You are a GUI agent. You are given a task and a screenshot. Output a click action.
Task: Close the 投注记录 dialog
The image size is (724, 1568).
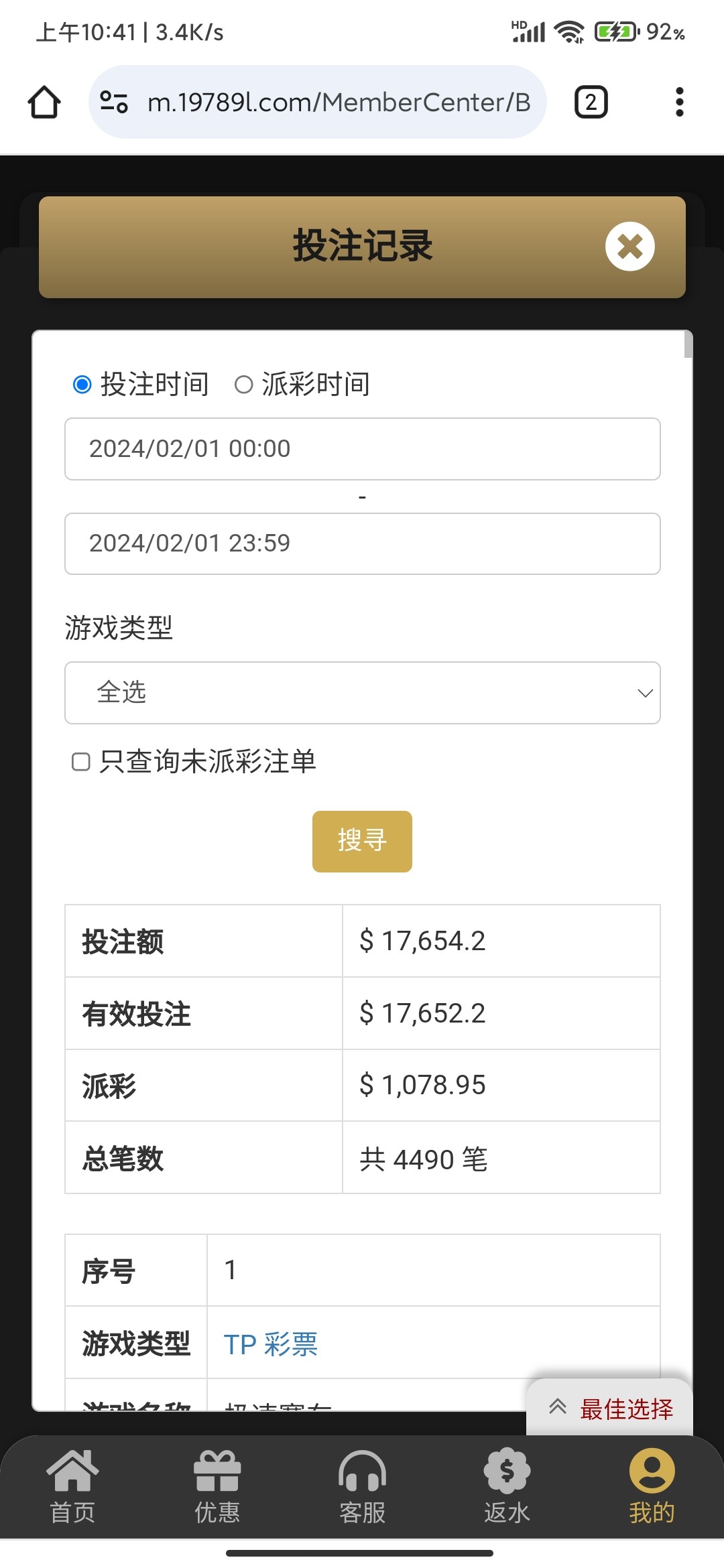click(x=631, y=247)
